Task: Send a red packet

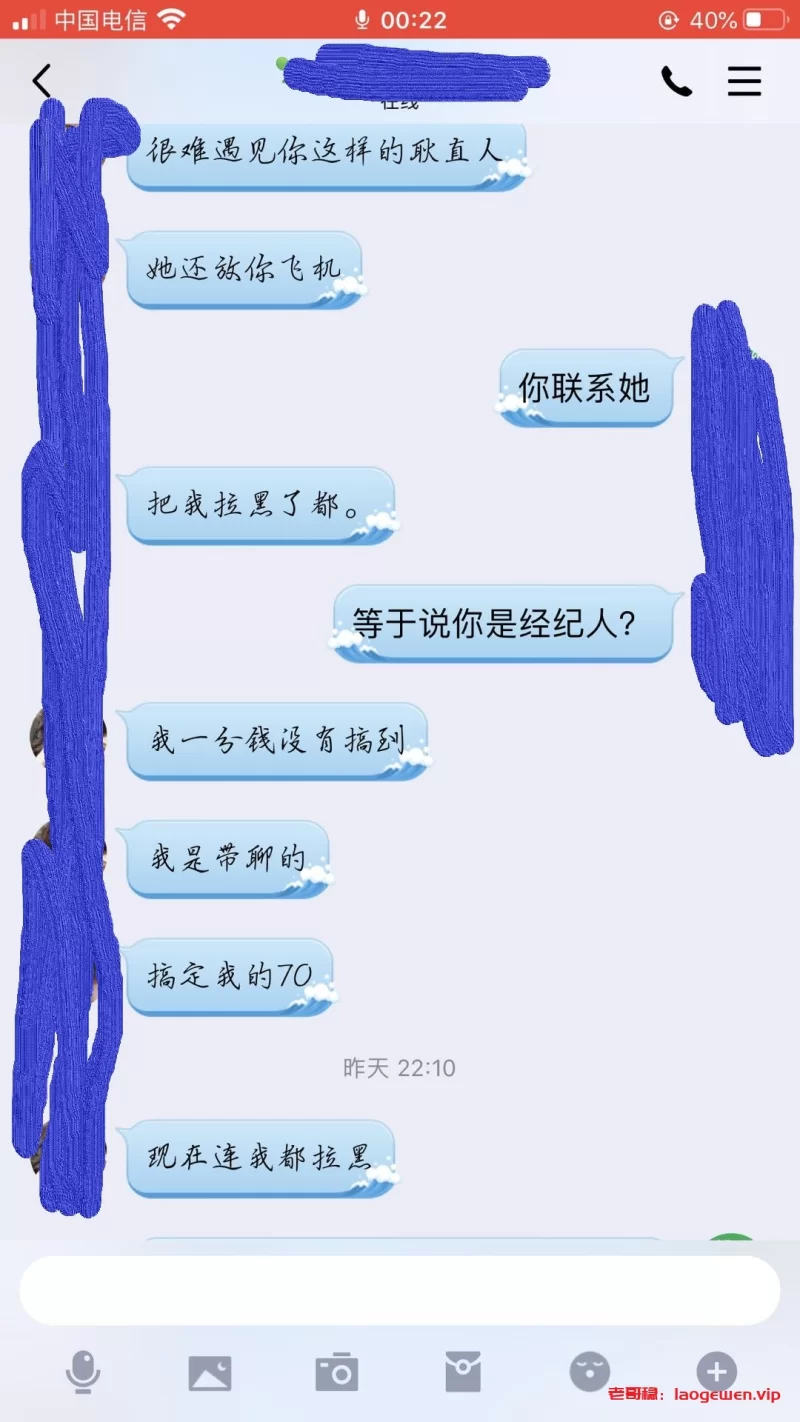Action: click(x=463, y=1372)
